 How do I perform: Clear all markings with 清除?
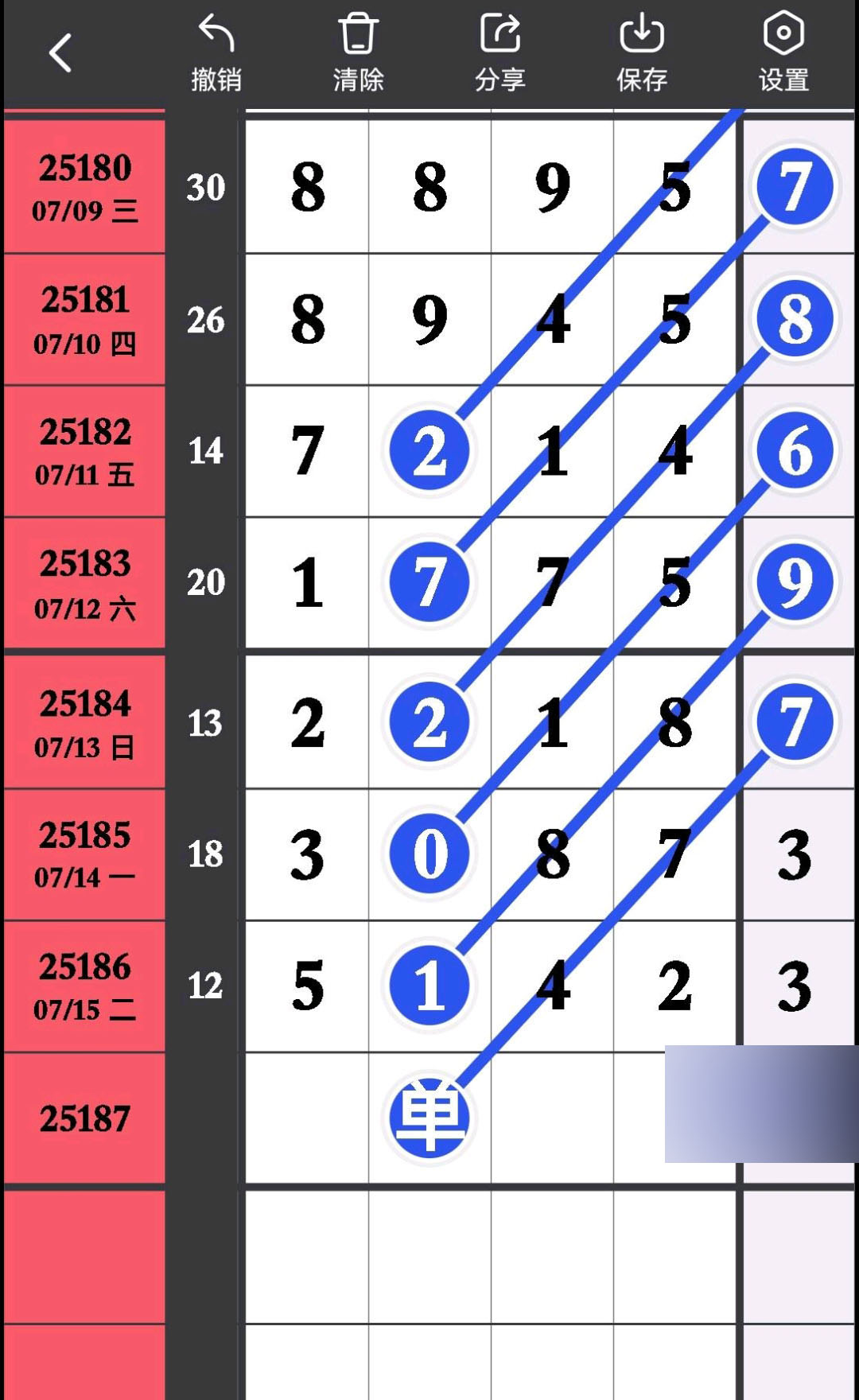tap(358, 52)
